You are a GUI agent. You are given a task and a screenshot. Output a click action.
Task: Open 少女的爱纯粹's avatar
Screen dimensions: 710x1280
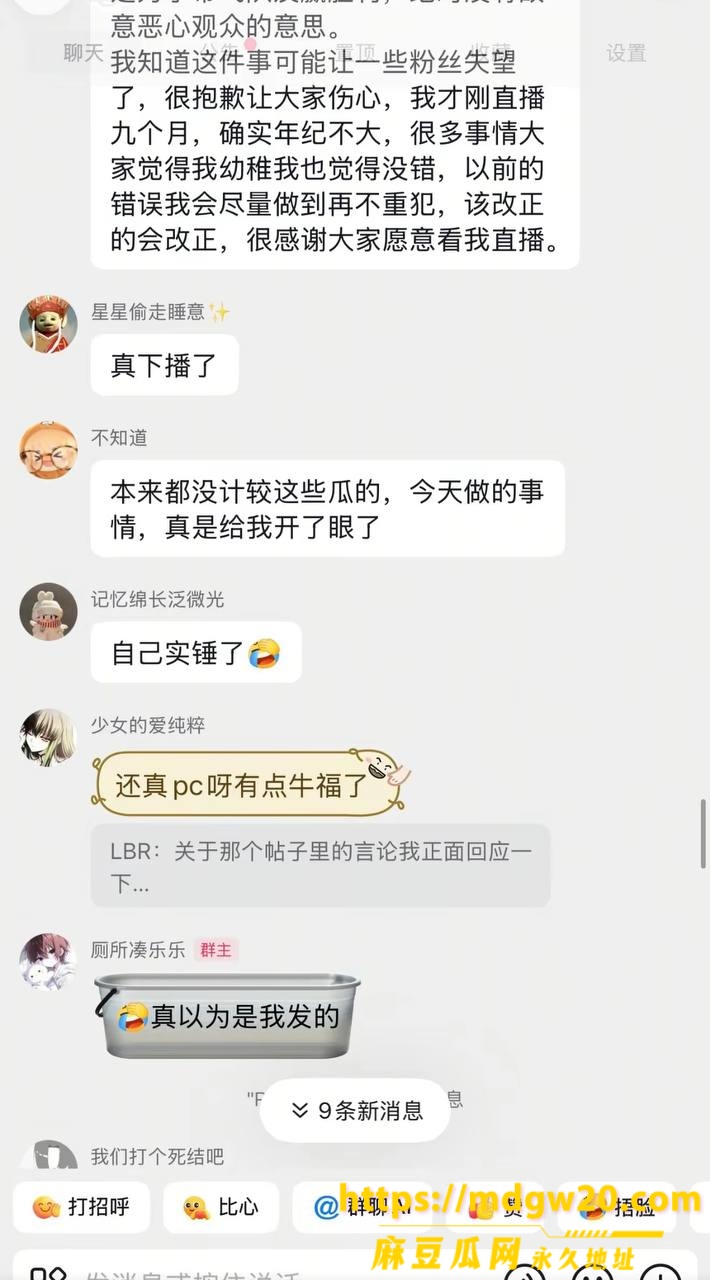pos(48,737)
